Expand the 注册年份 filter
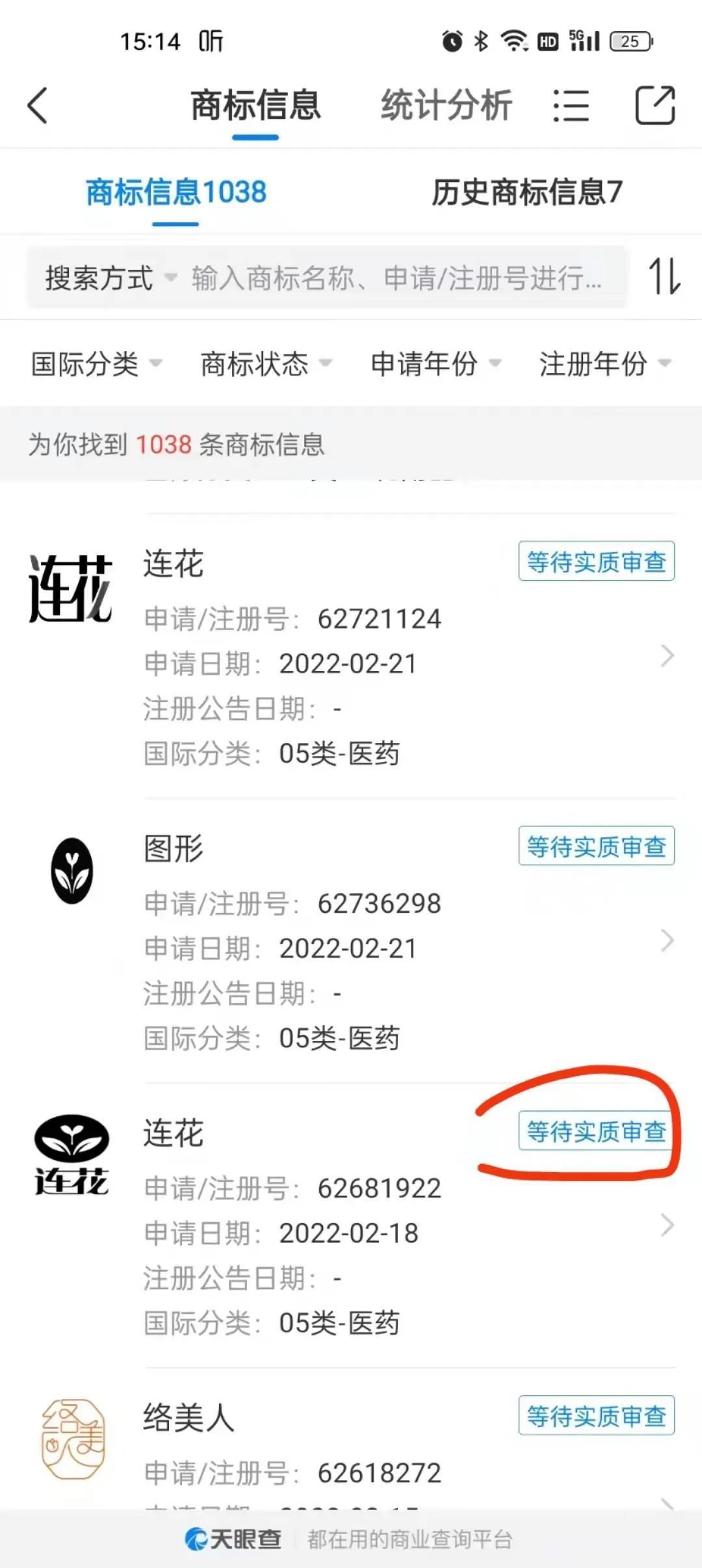This screenshot has width=702, height=1568. coord(604,363)
